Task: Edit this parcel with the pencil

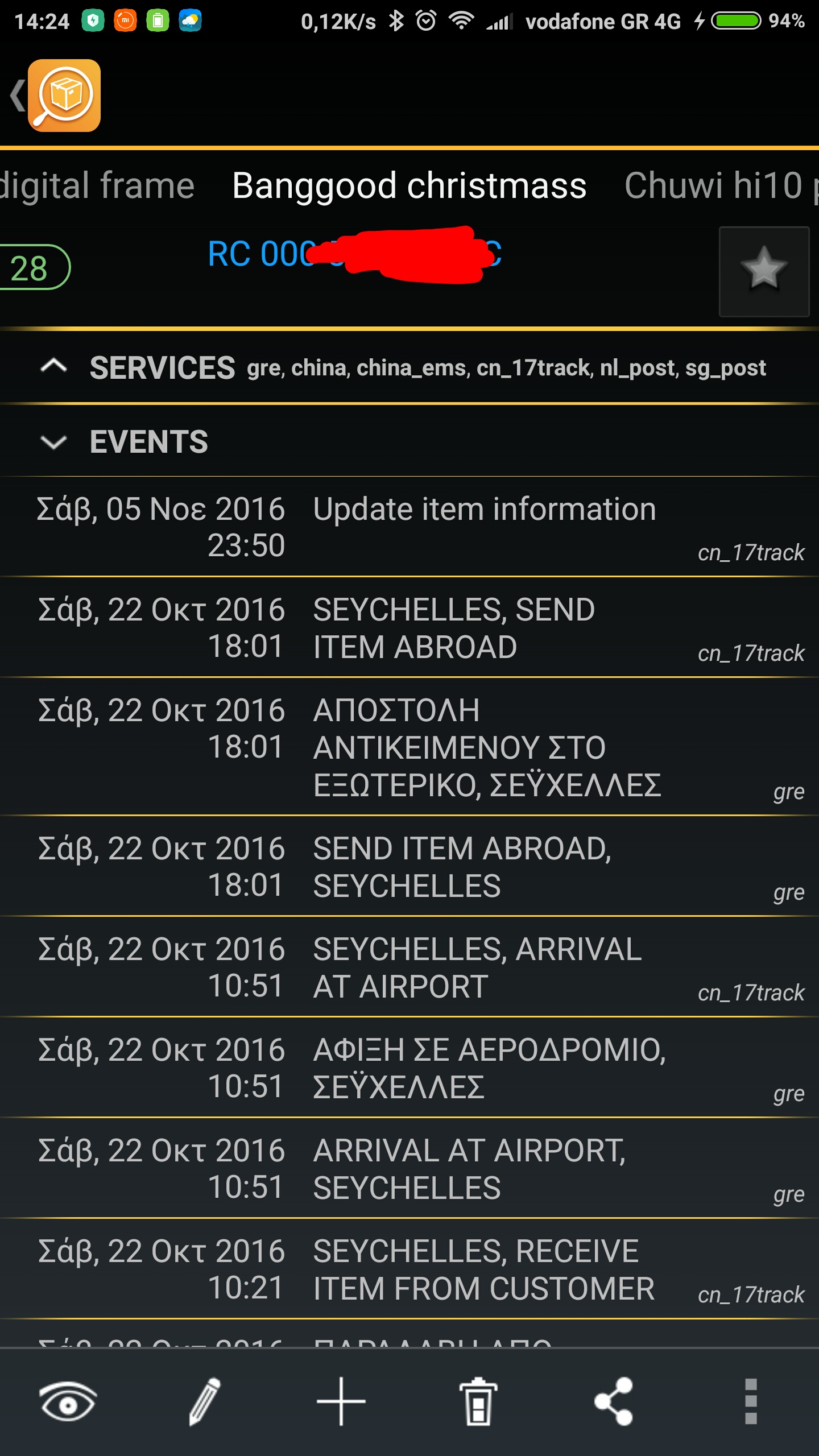Action: click(204, 1401)
